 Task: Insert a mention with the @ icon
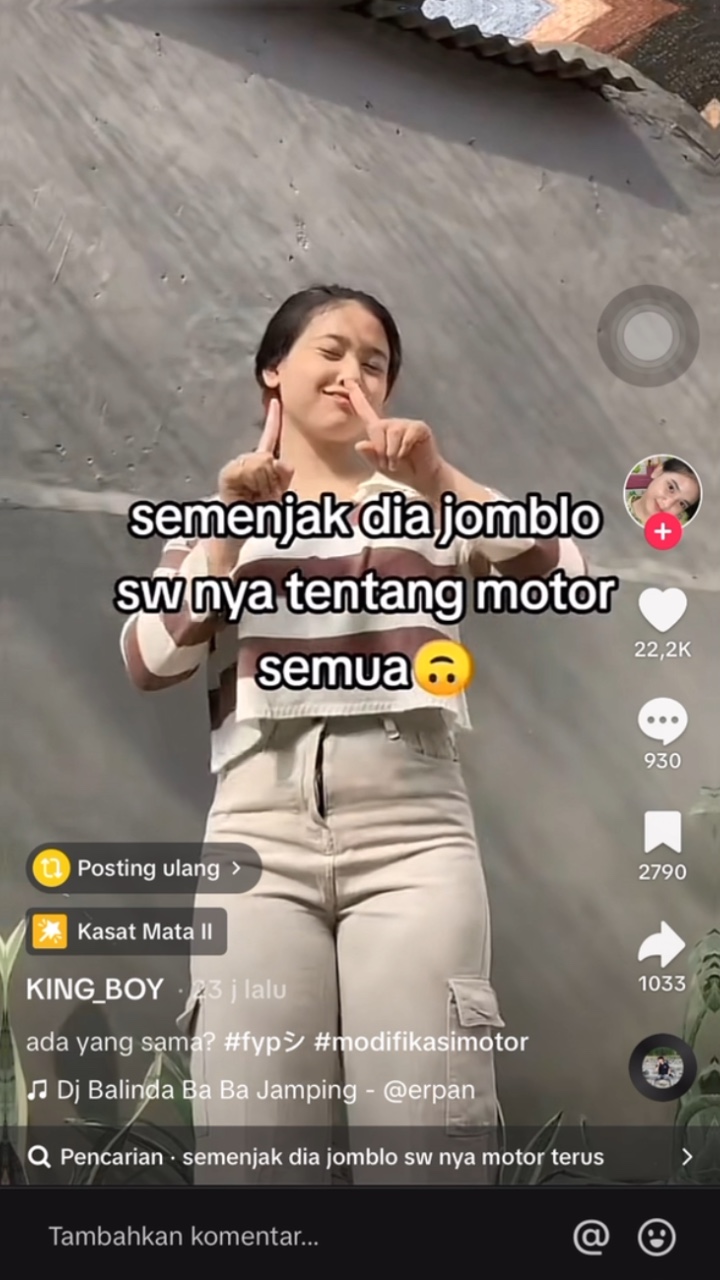point(591,1237)
